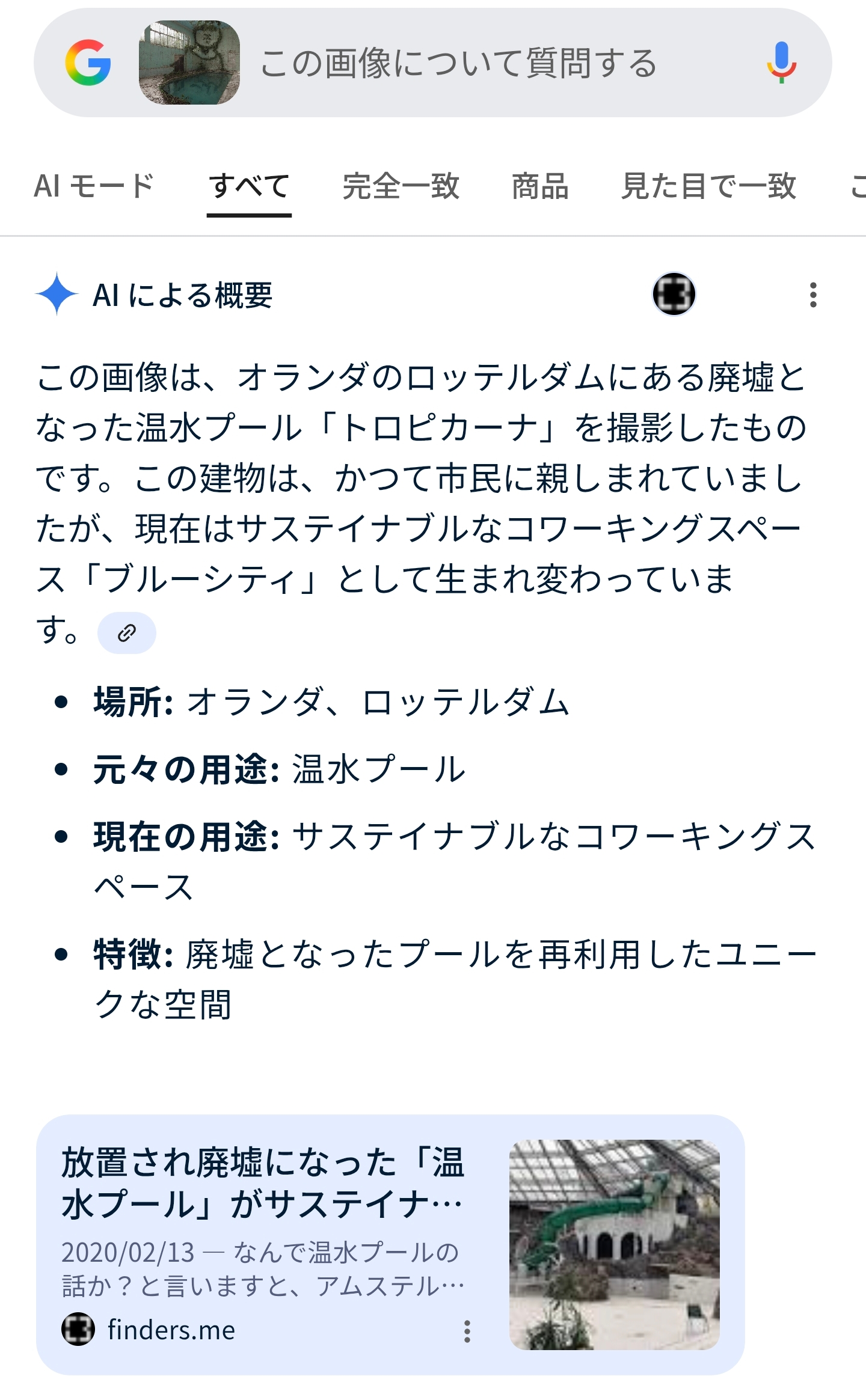Open the 商品 tab
866x1400 pixels.
tap(540, 186)
